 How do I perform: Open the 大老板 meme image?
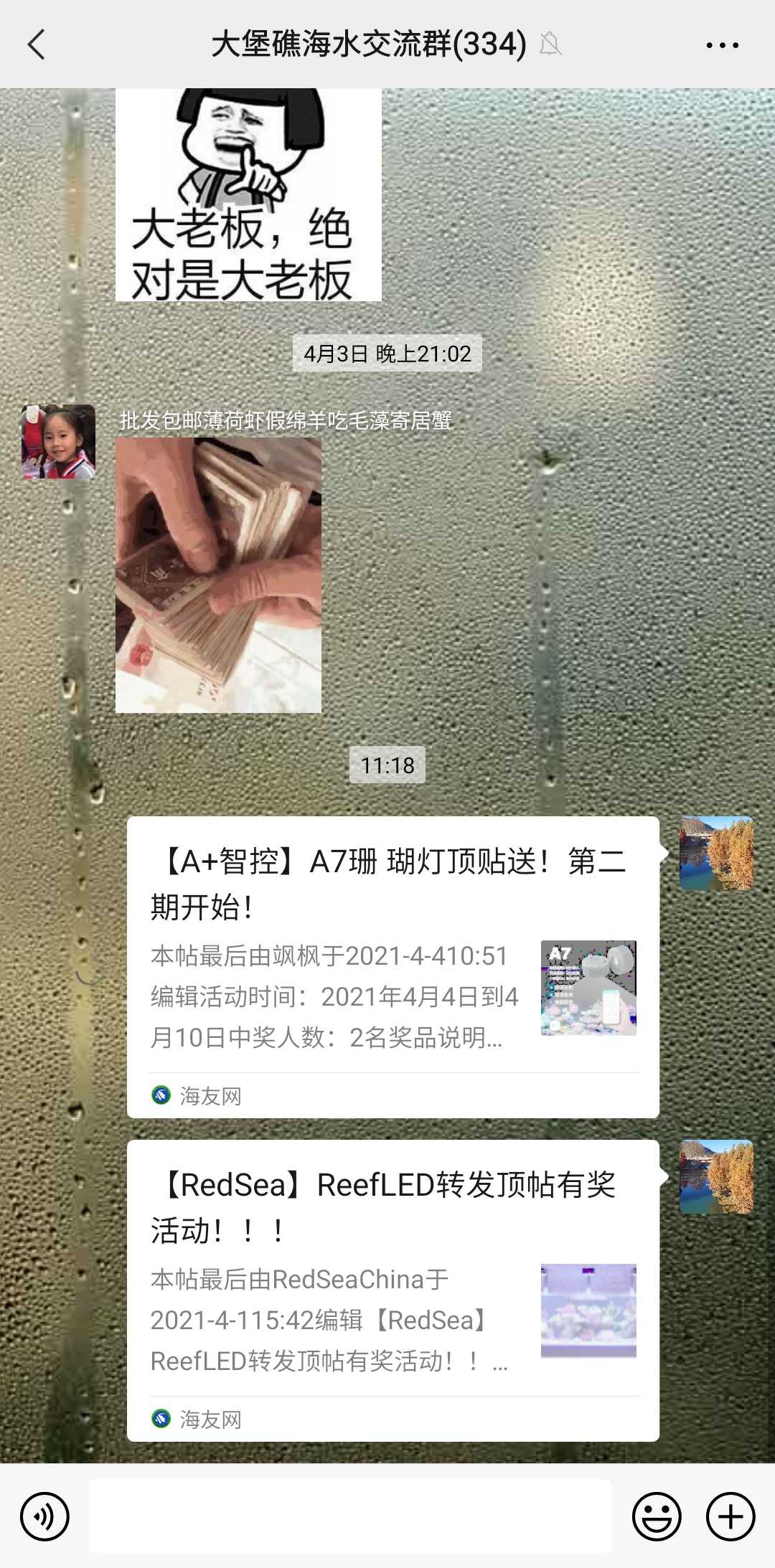[248, 195]
